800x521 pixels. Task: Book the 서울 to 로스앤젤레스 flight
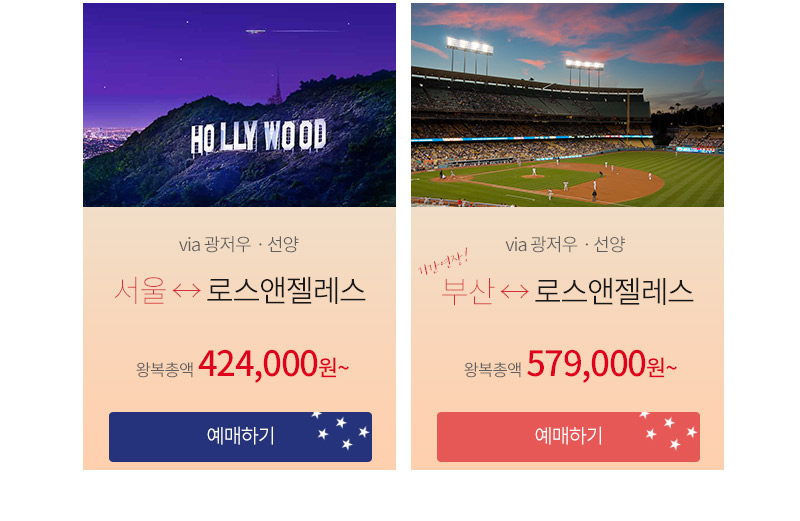click(x=240, y=437)
